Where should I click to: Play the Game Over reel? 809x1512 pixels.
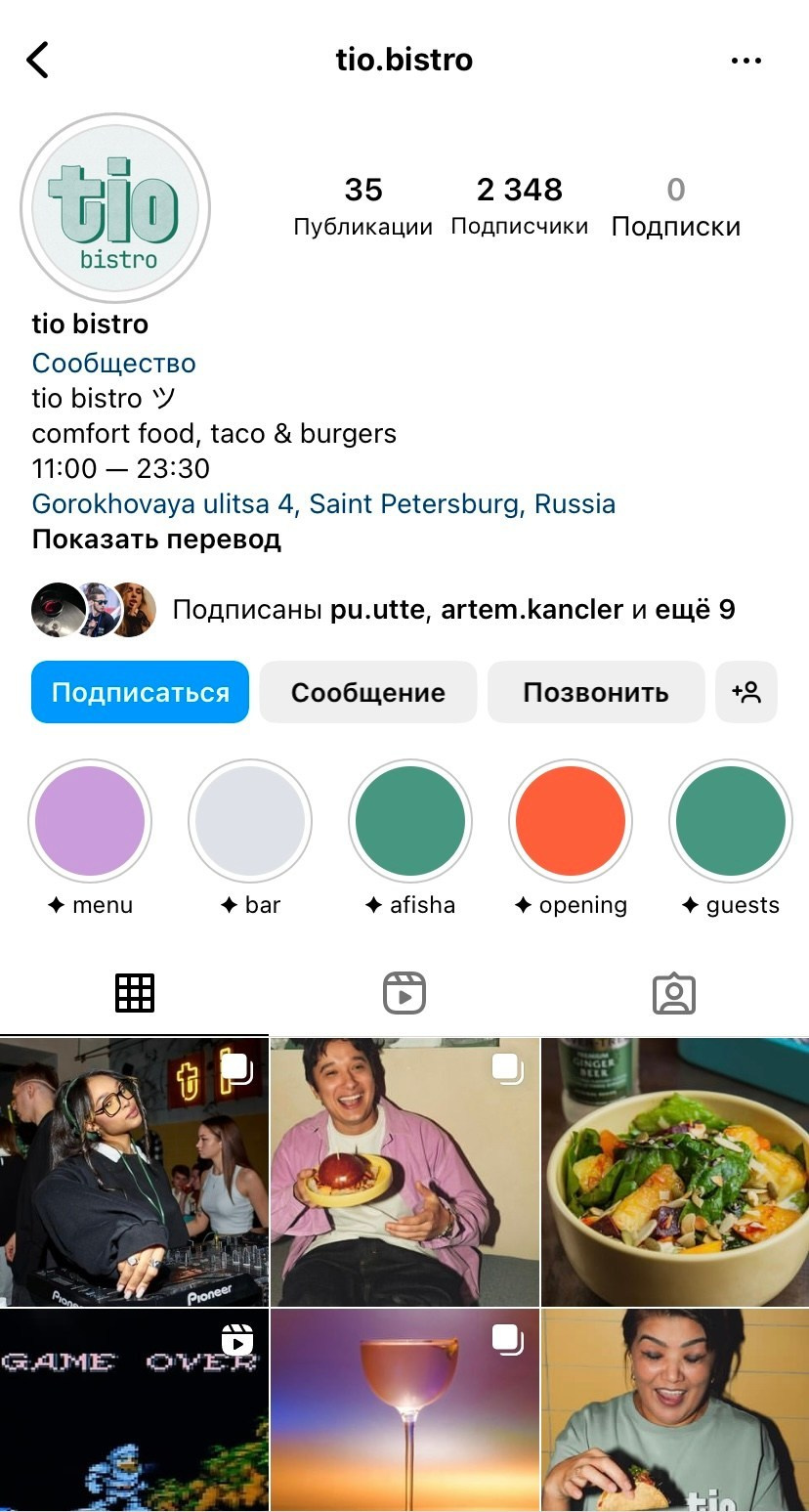coord(134,1409)
